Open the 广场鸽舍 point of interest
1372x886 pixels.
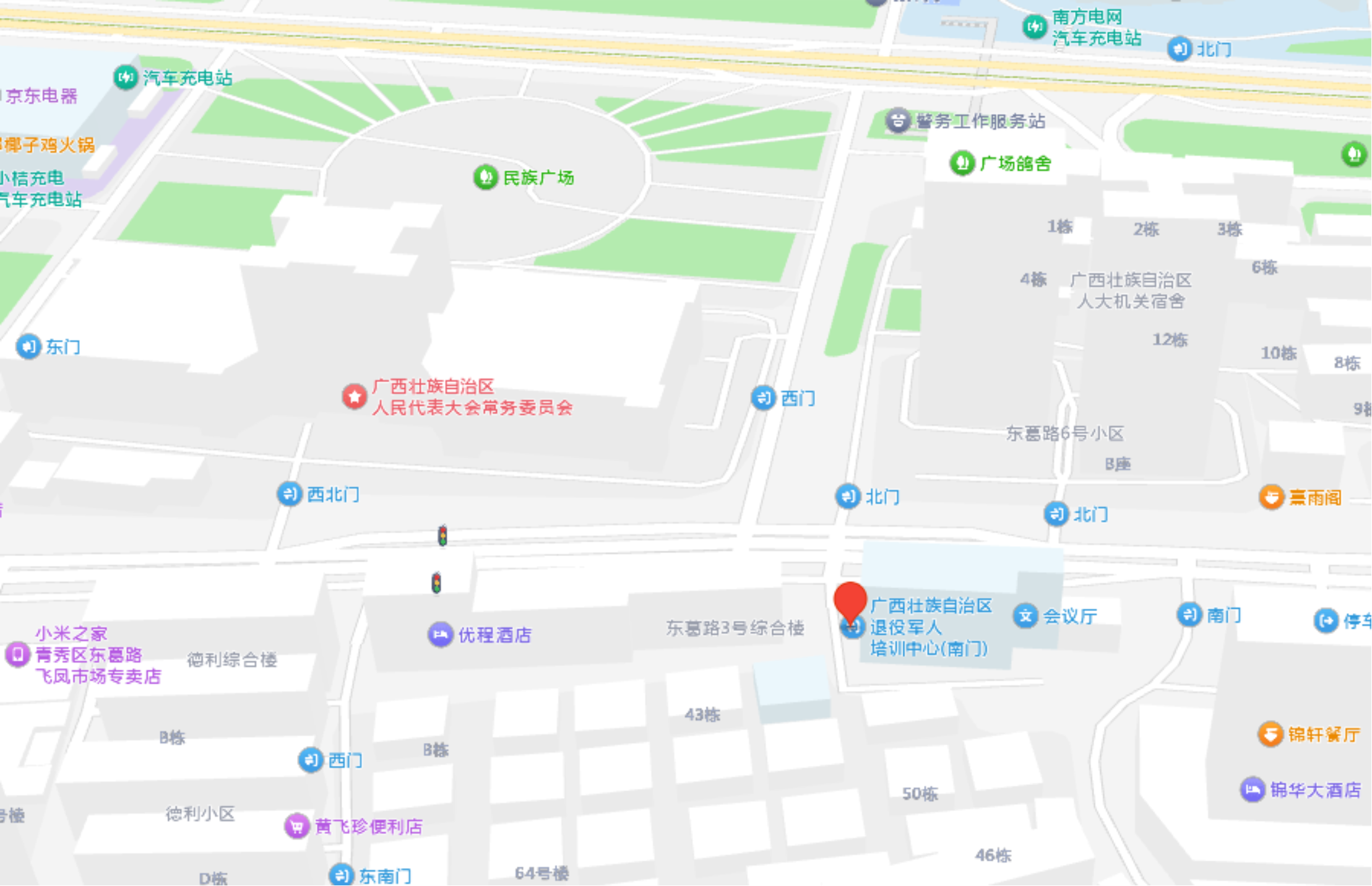tap(962, 163)
